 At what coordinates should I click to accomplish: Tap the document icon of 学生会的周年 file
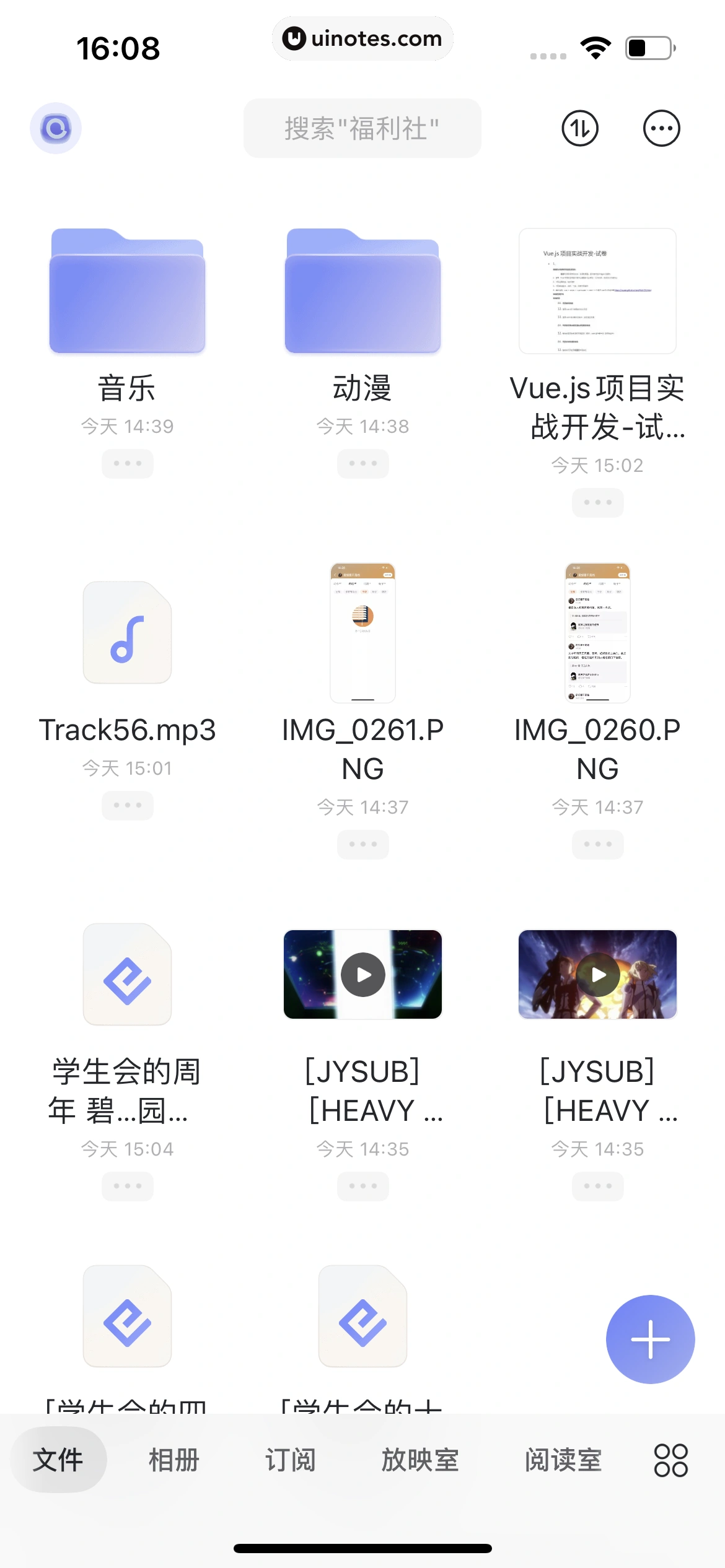pyautogui.click(x=127, y=975)
